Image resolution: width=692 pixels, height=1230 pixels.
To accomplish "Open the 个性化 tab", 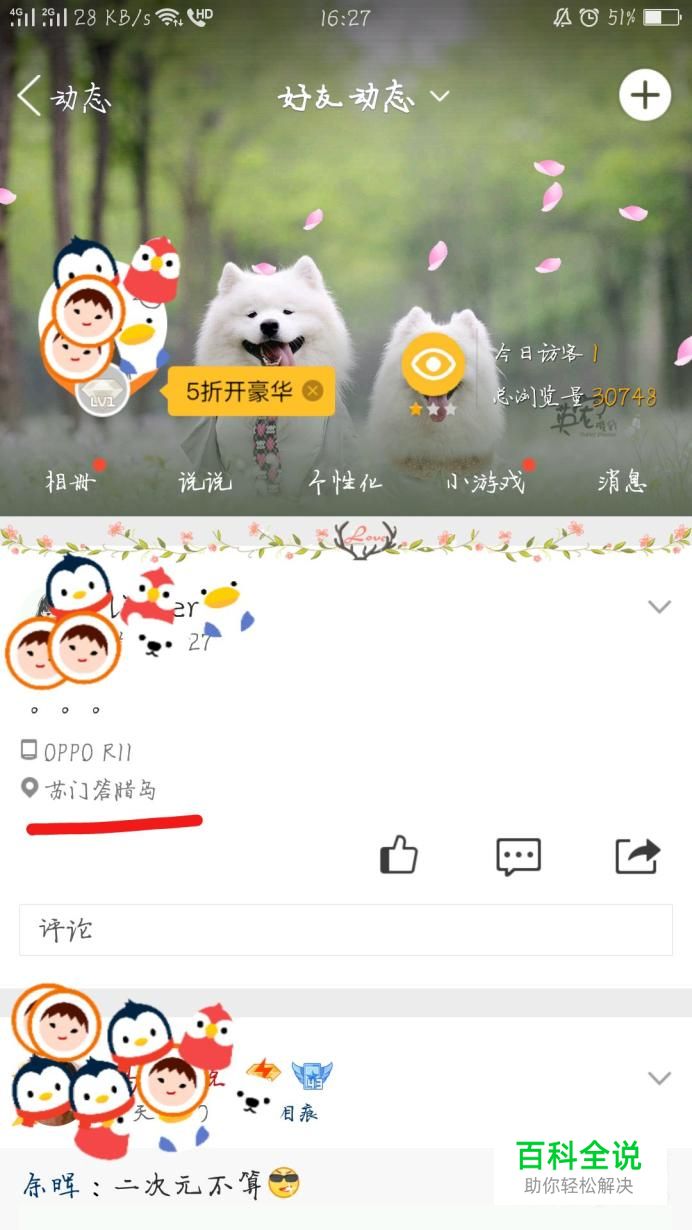I will coord(345,482).
